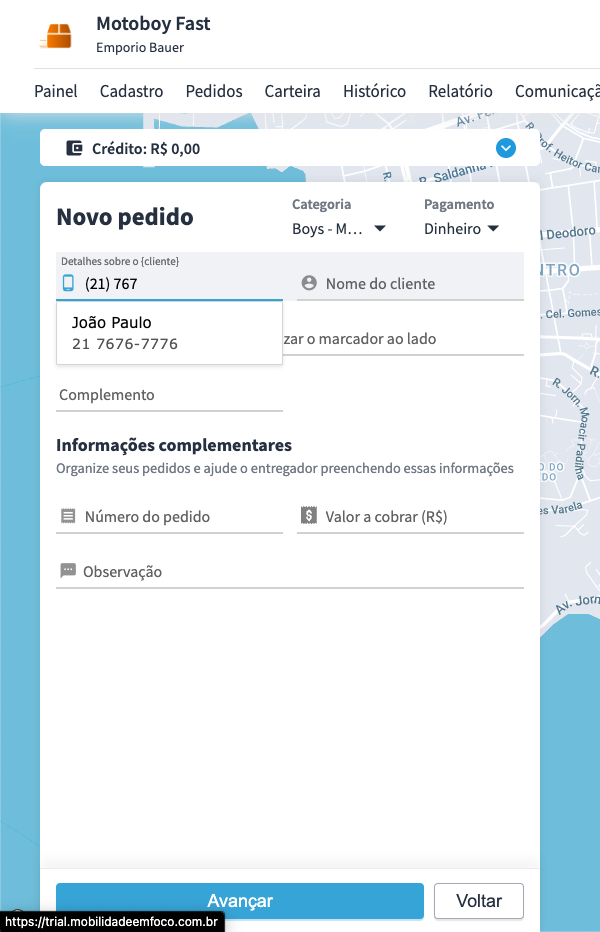Go back with the Voltar button

[x=479, y=901]
